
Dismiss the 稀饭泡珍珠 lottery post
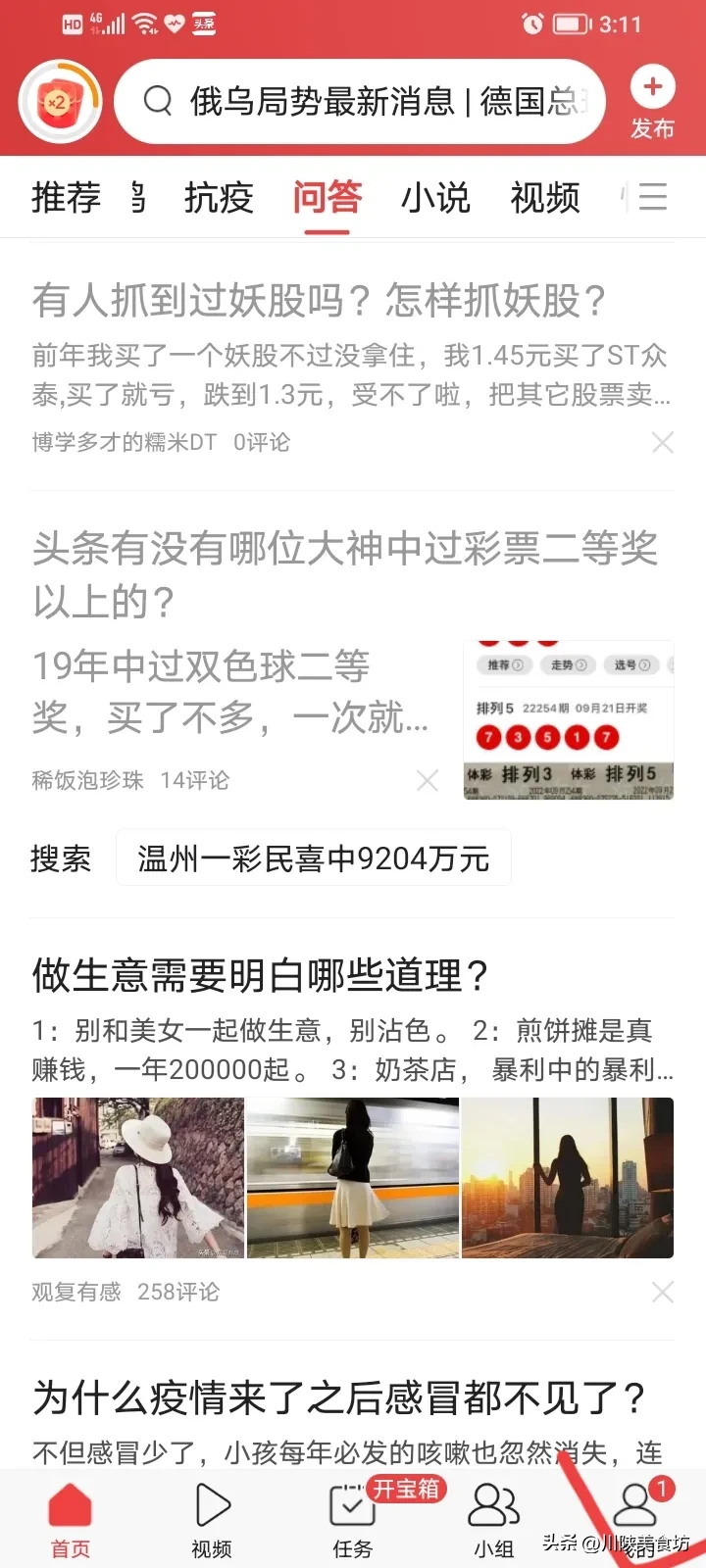(x=428, y=780)
